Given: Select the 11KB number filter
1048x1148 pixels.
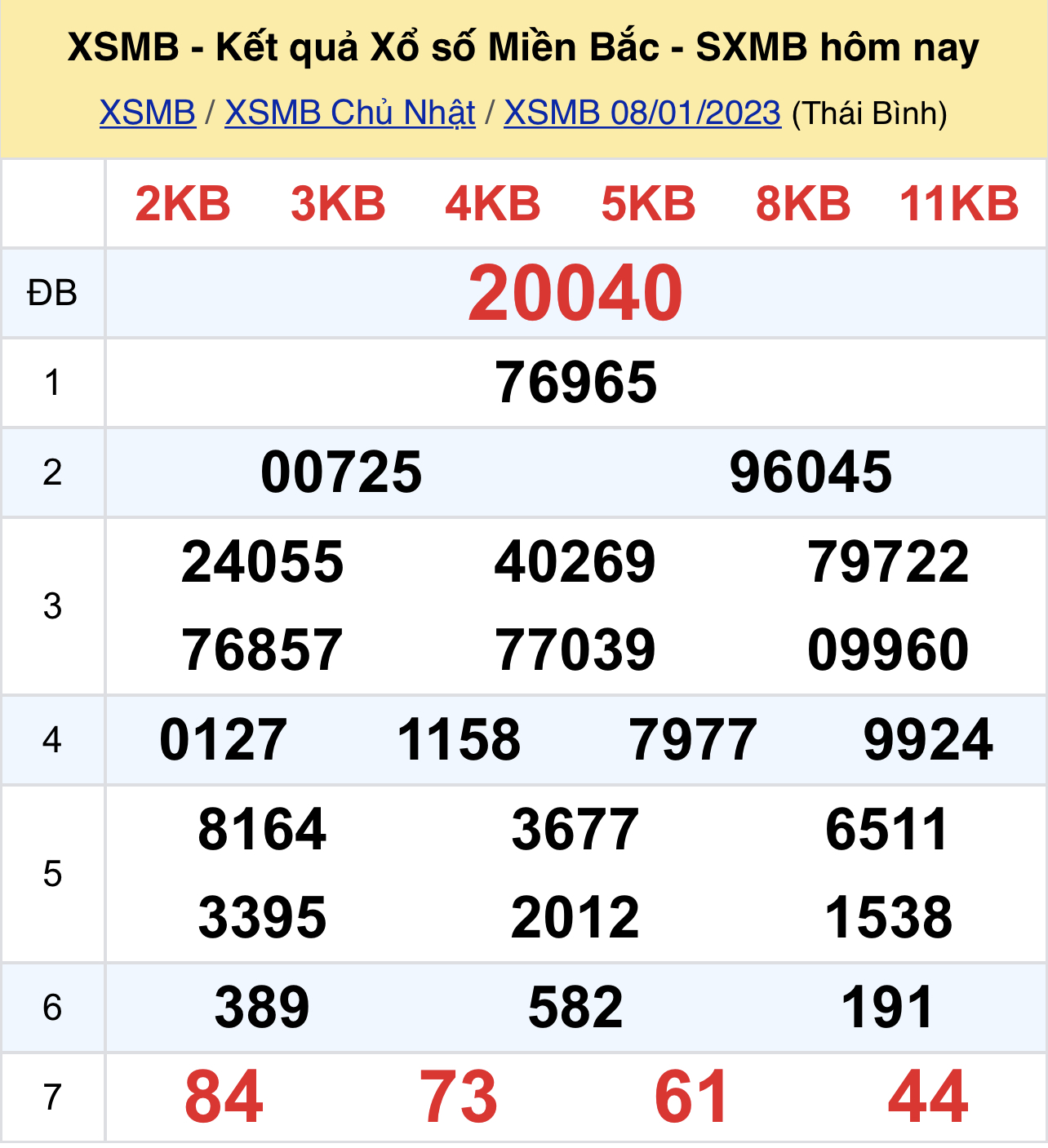Looking at the screenshot, I should [x=957, y=204].
